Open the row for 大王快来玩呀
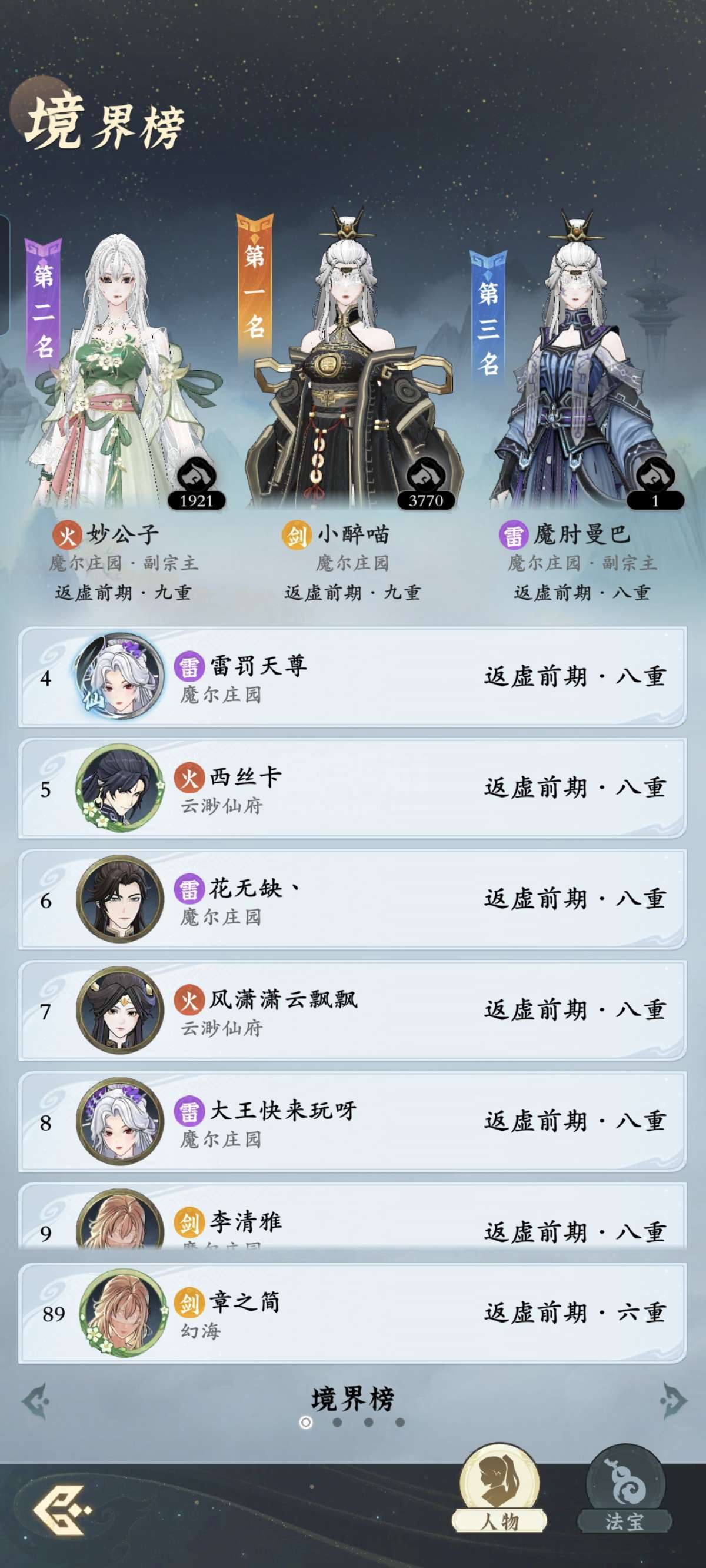This screenshot has width=706, height=1568. [352, 1122]
